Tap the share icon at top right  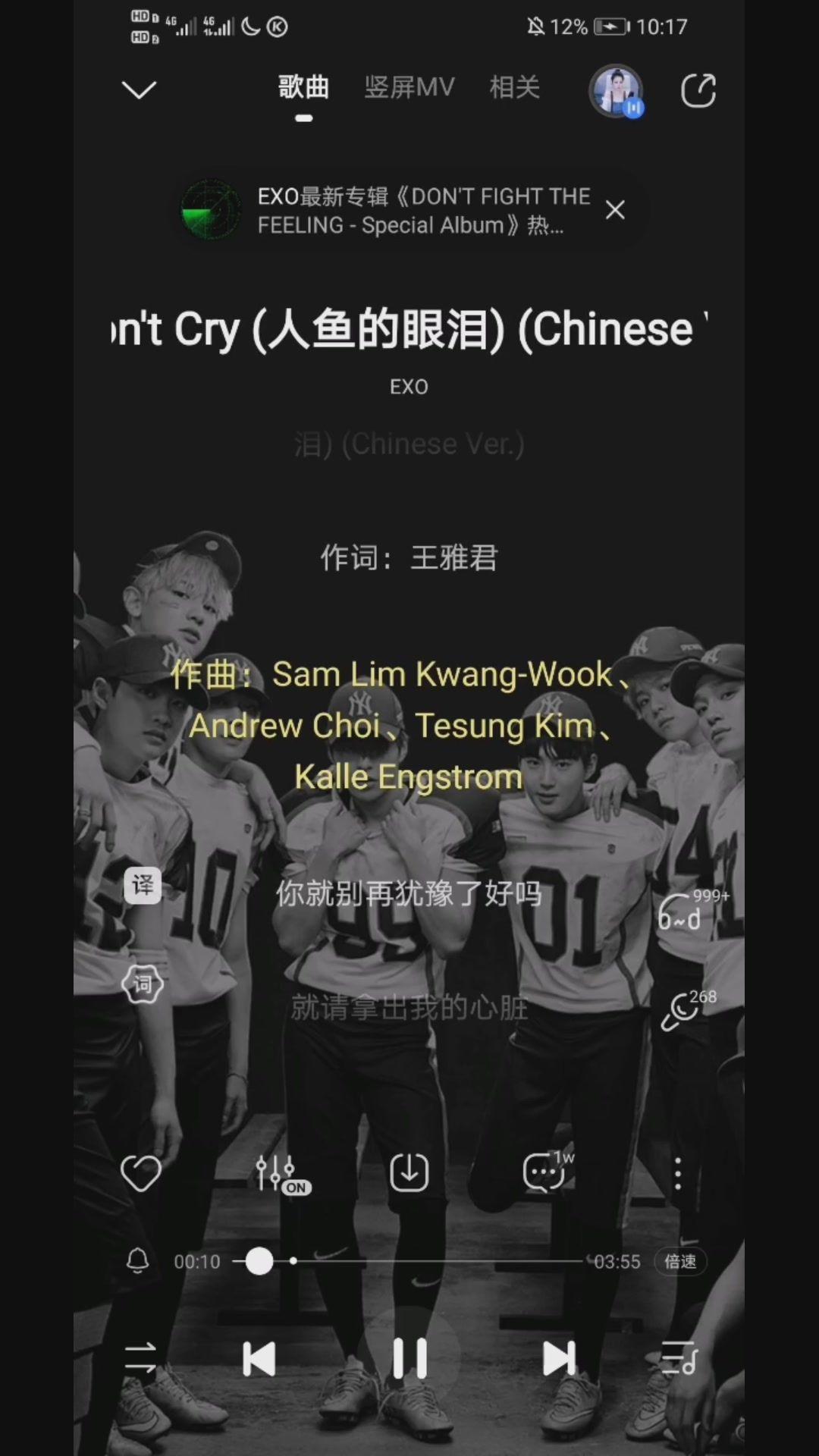(x=698, y=89)
